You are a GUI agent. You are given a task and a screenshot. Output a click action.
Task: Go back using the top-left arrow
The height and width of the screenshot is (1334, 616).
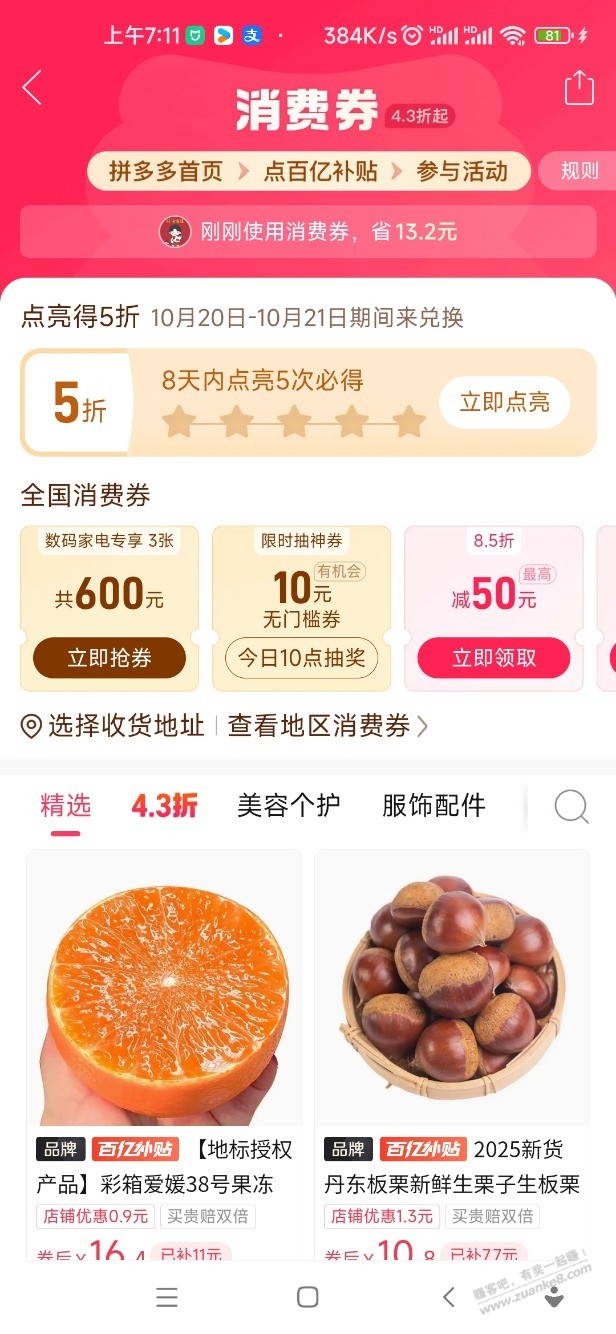(x=32, y=88)
